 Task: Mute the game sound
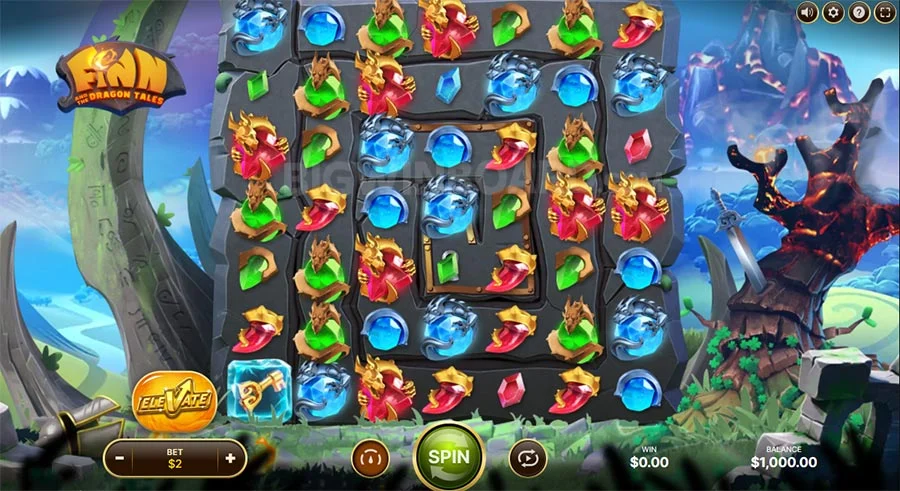807,13
